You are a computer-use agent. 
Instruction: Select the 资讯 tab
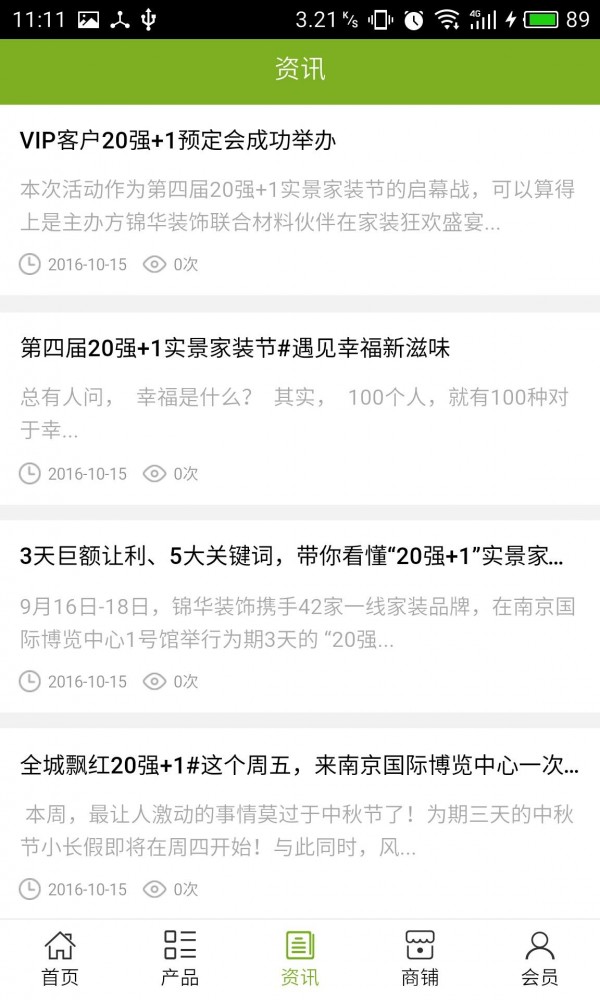click(x=300, y=958)
